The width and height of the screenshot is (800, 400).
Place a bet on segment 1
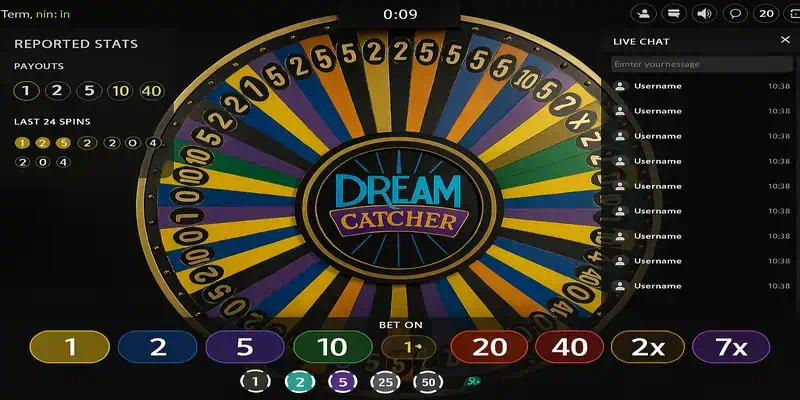[69, 347]
